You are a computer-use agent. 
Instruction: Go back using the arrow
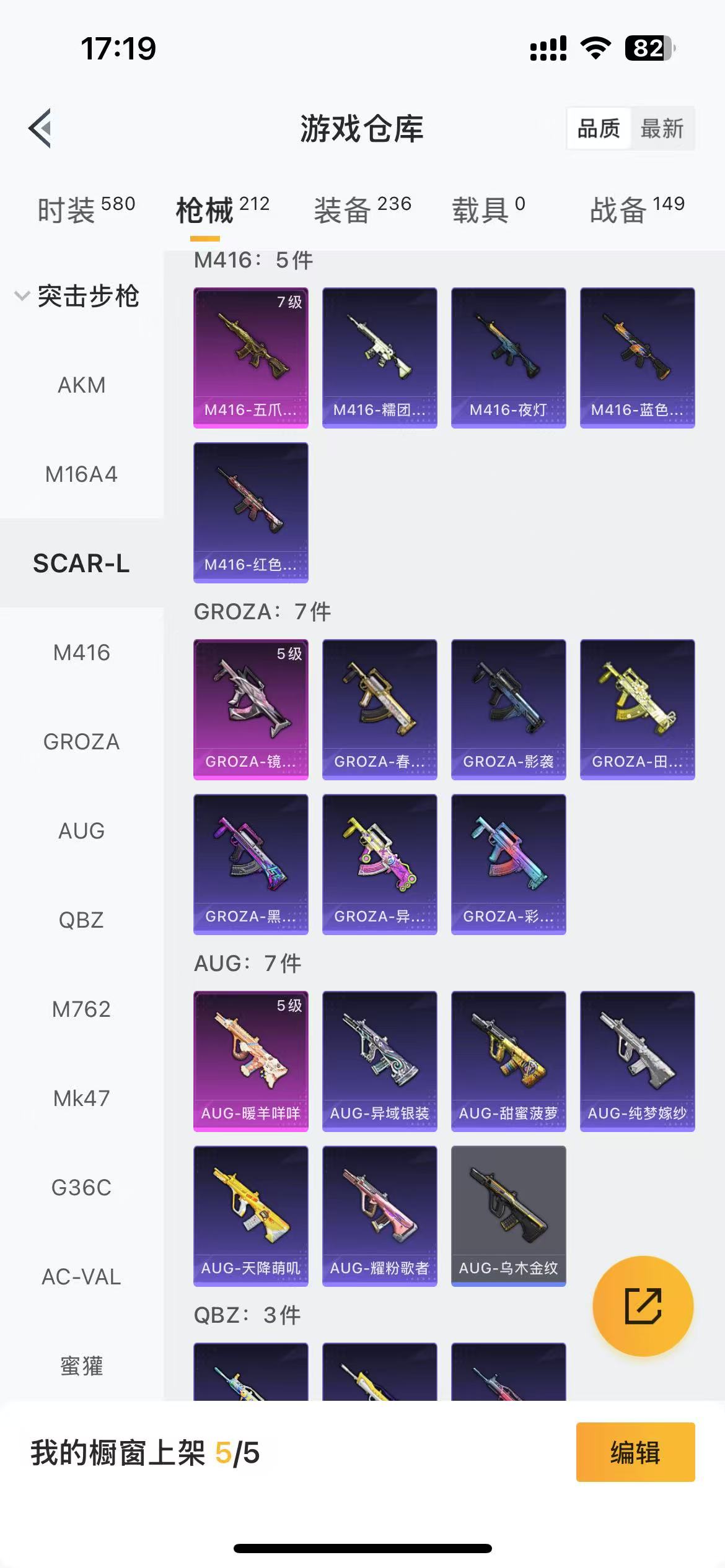40,129
